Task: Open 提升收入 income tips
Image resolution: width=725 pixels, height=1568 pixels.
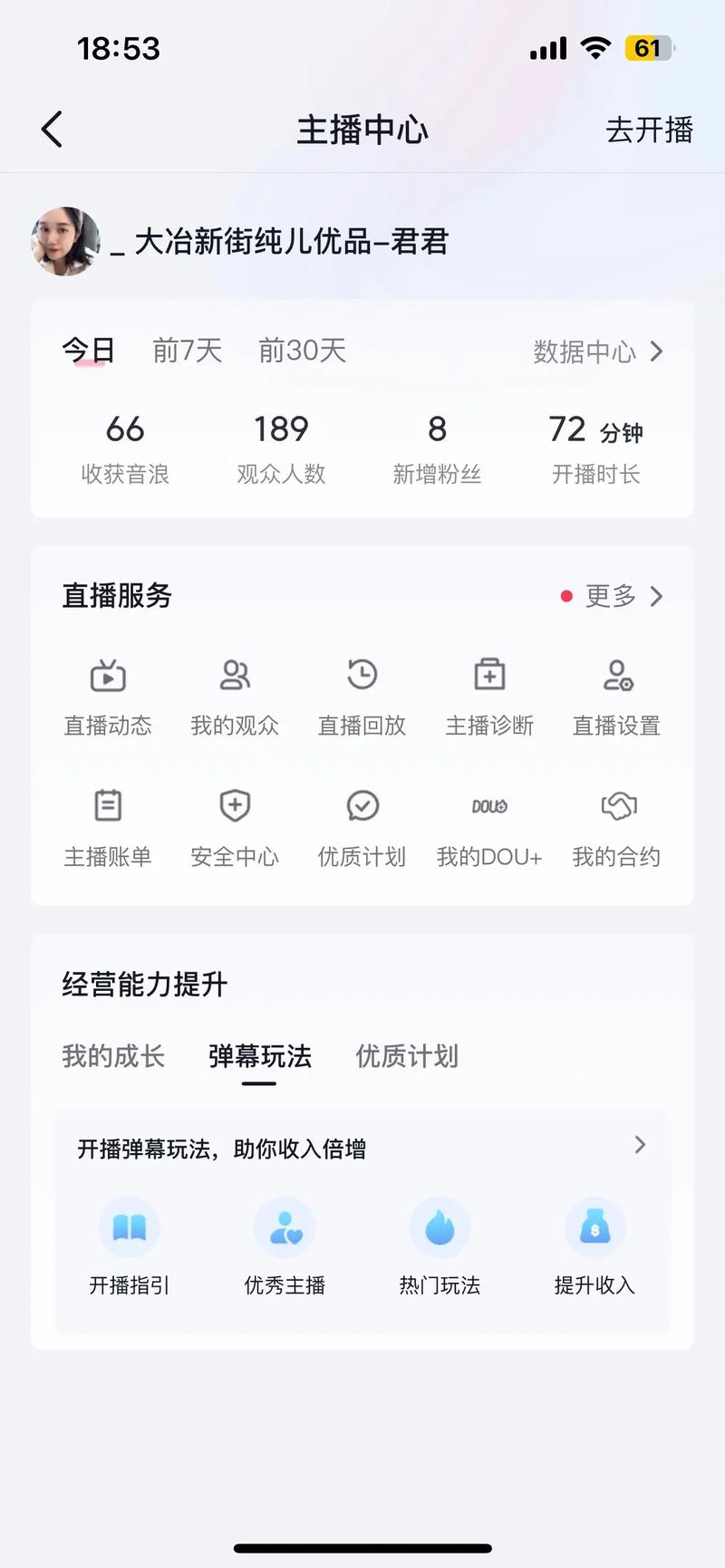Action: [x=595, y=1248]
